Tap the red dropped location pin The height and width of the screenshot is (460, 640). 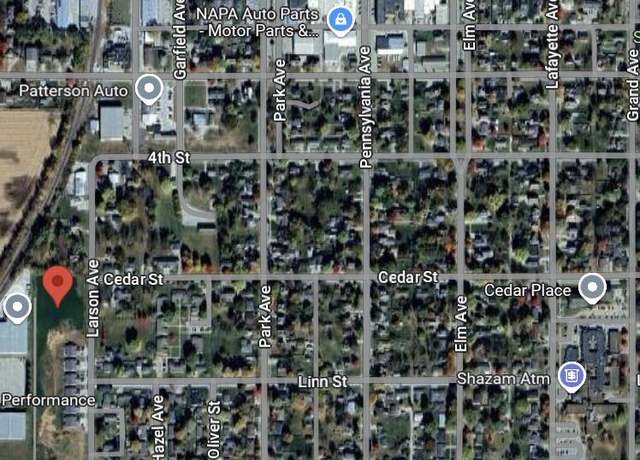tap(57, 285)
